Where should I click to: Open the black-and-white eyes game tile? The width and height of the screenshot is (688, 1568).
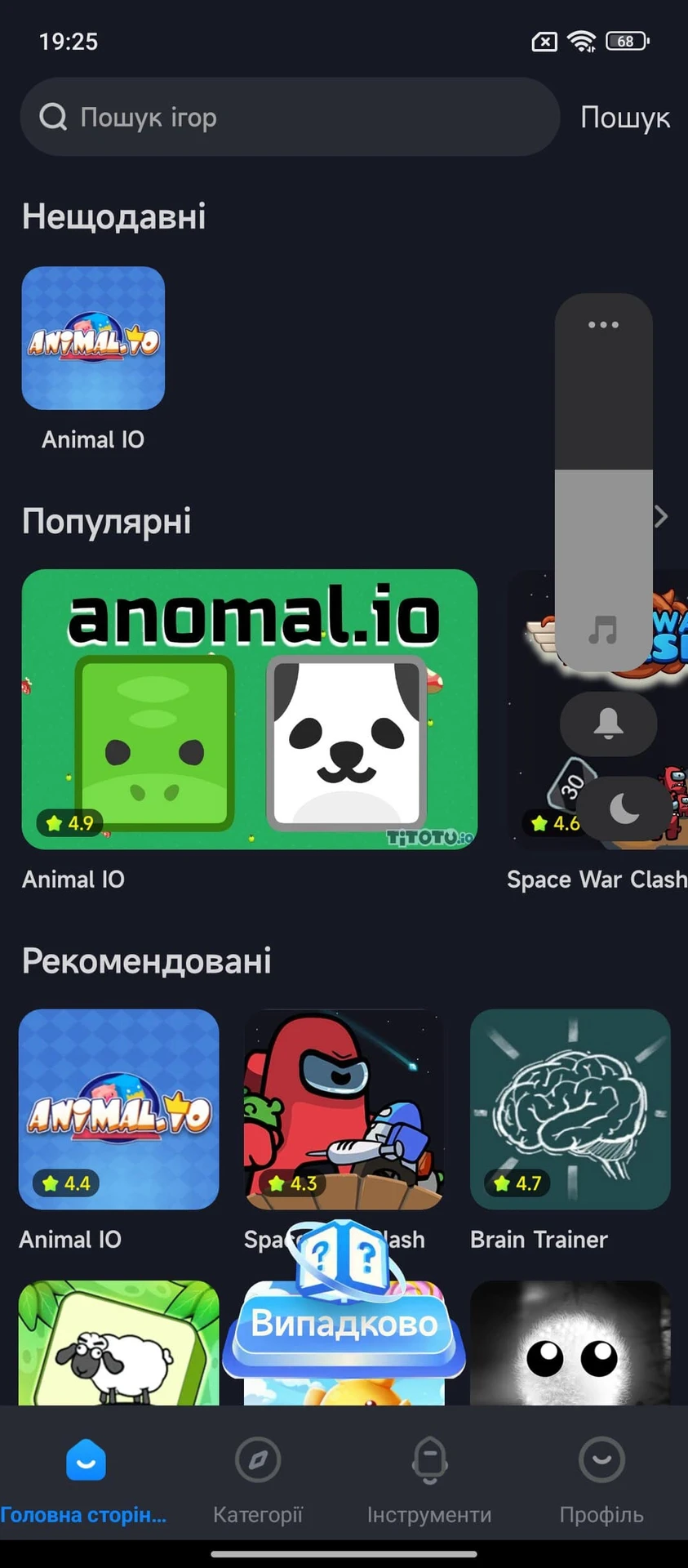tap(570, 1343)
